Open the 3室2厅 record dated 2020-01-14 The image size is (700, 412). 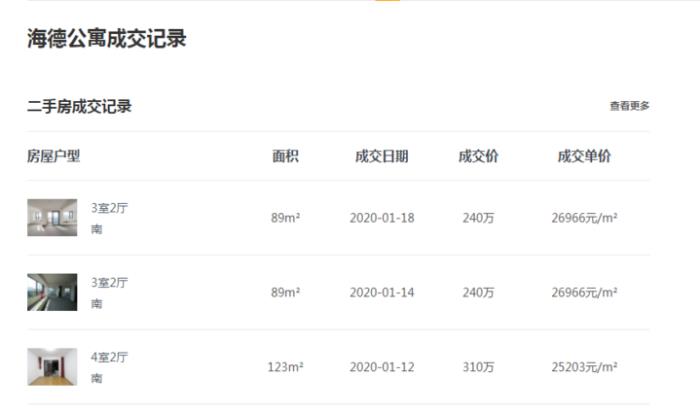coord(110,283)
